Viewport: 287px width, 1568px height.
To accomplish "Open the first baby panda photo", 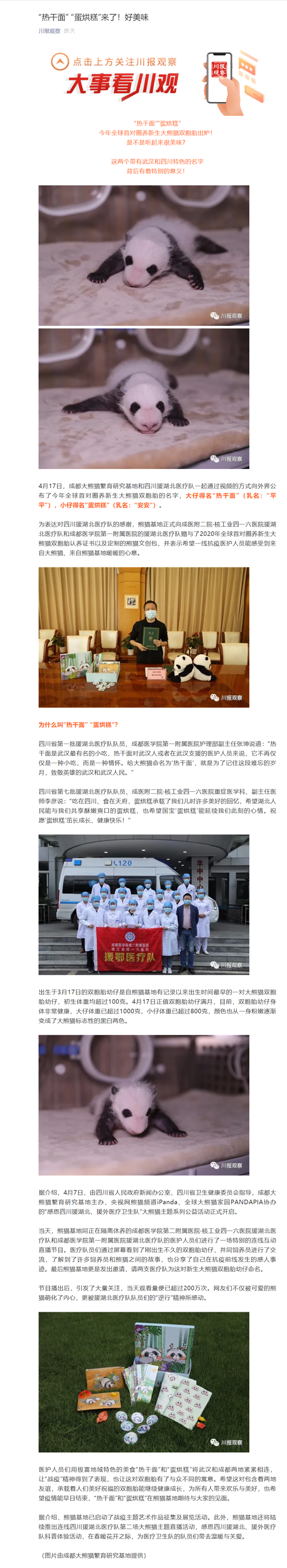I will (143, 255).
